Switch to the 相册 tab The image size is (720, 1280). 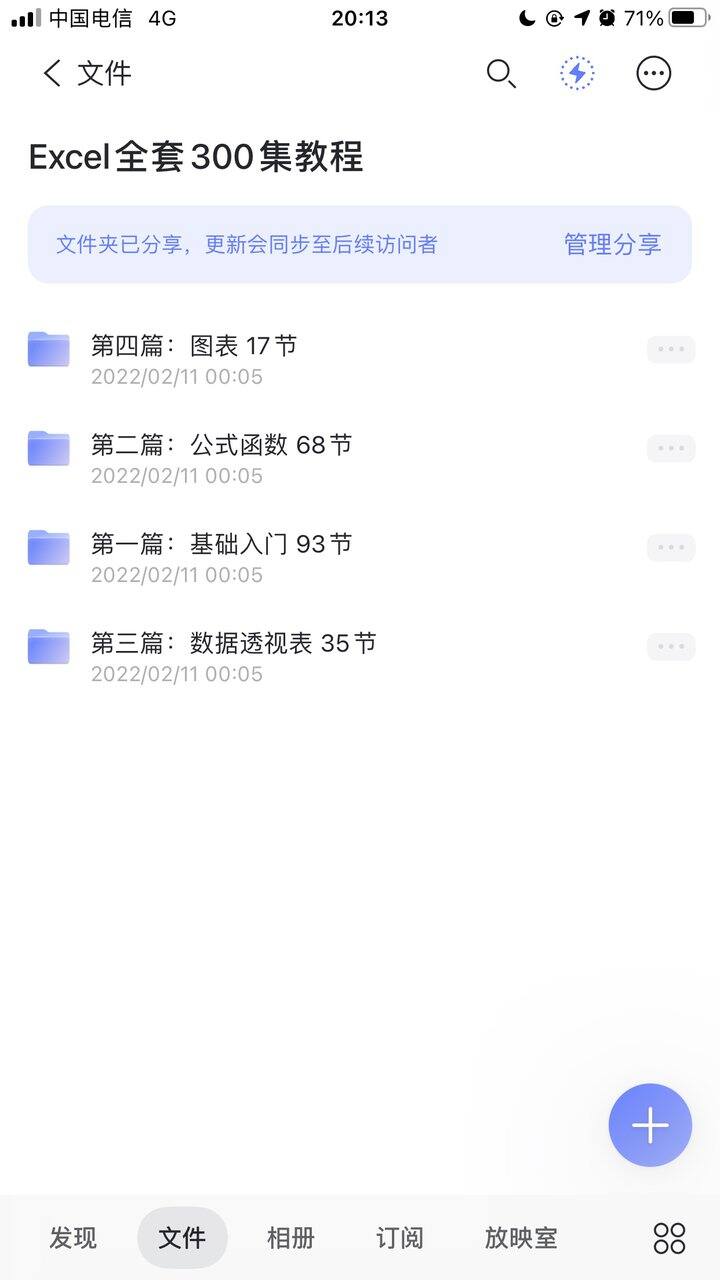291,1237
